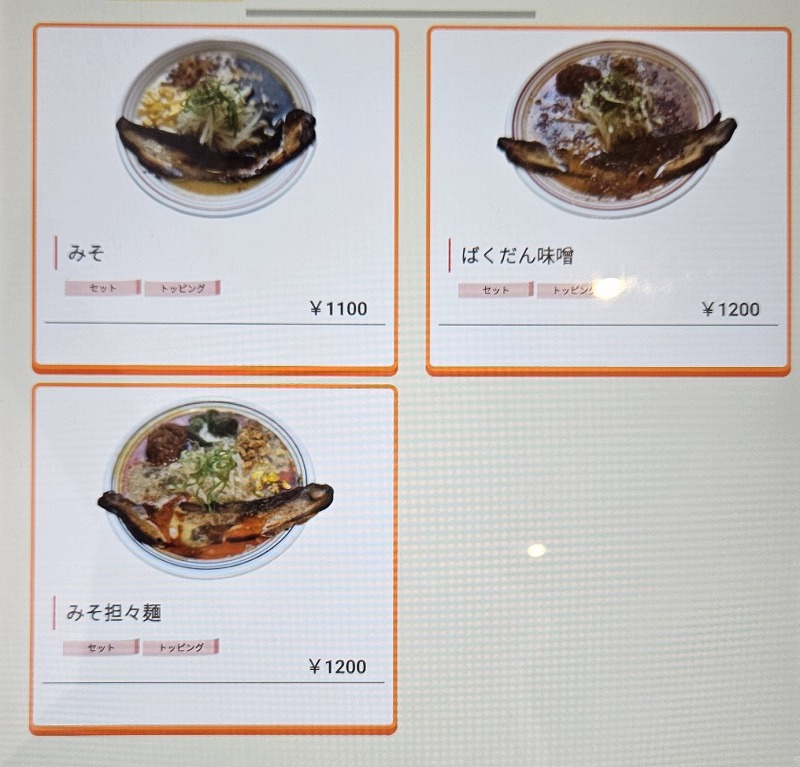This screenshot has width=800, height=767.
Task: Select the みそ ramen card
Action: [215, 198]
